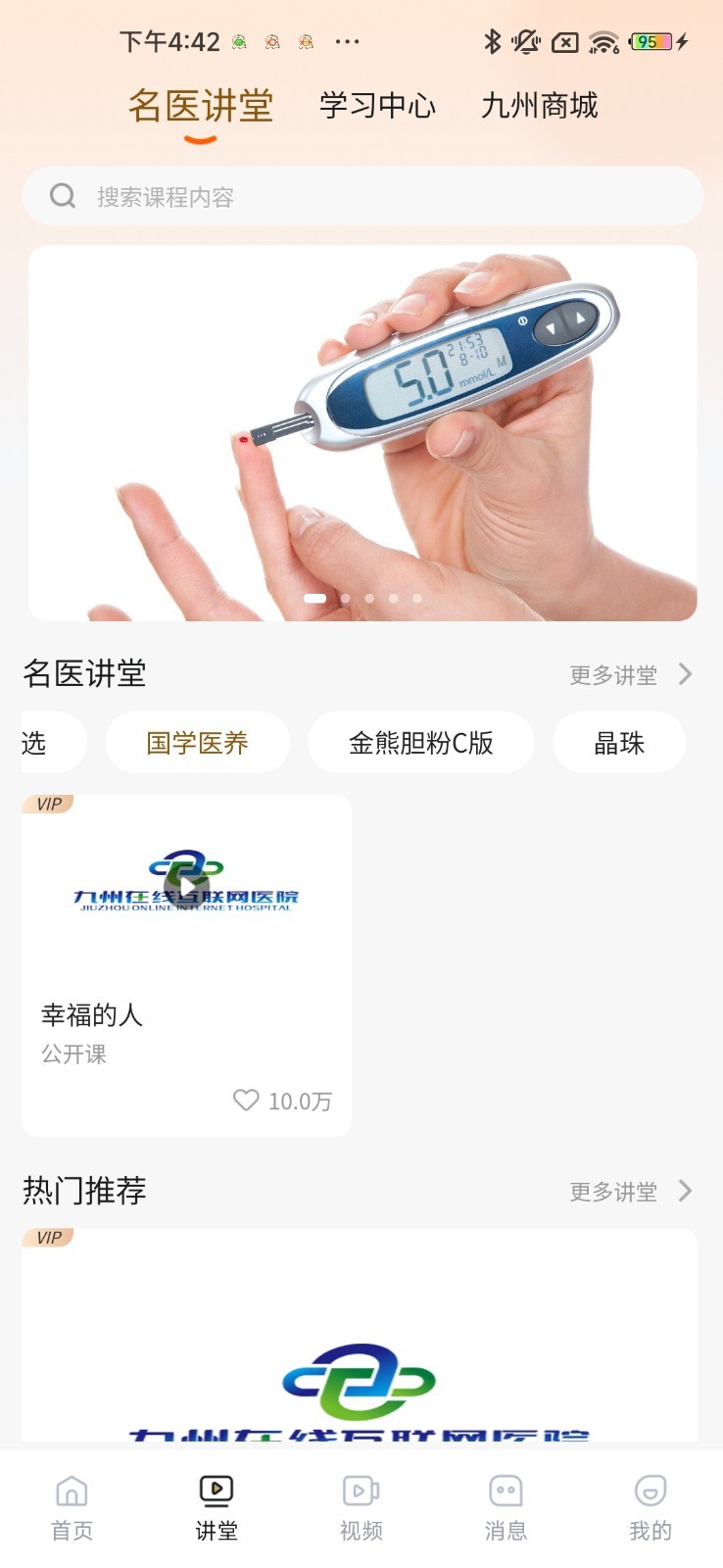723x1568 pixels.
Task: View 更多讲堂 in the 名医讲堂 section
Action: click(x=630, y=675)
